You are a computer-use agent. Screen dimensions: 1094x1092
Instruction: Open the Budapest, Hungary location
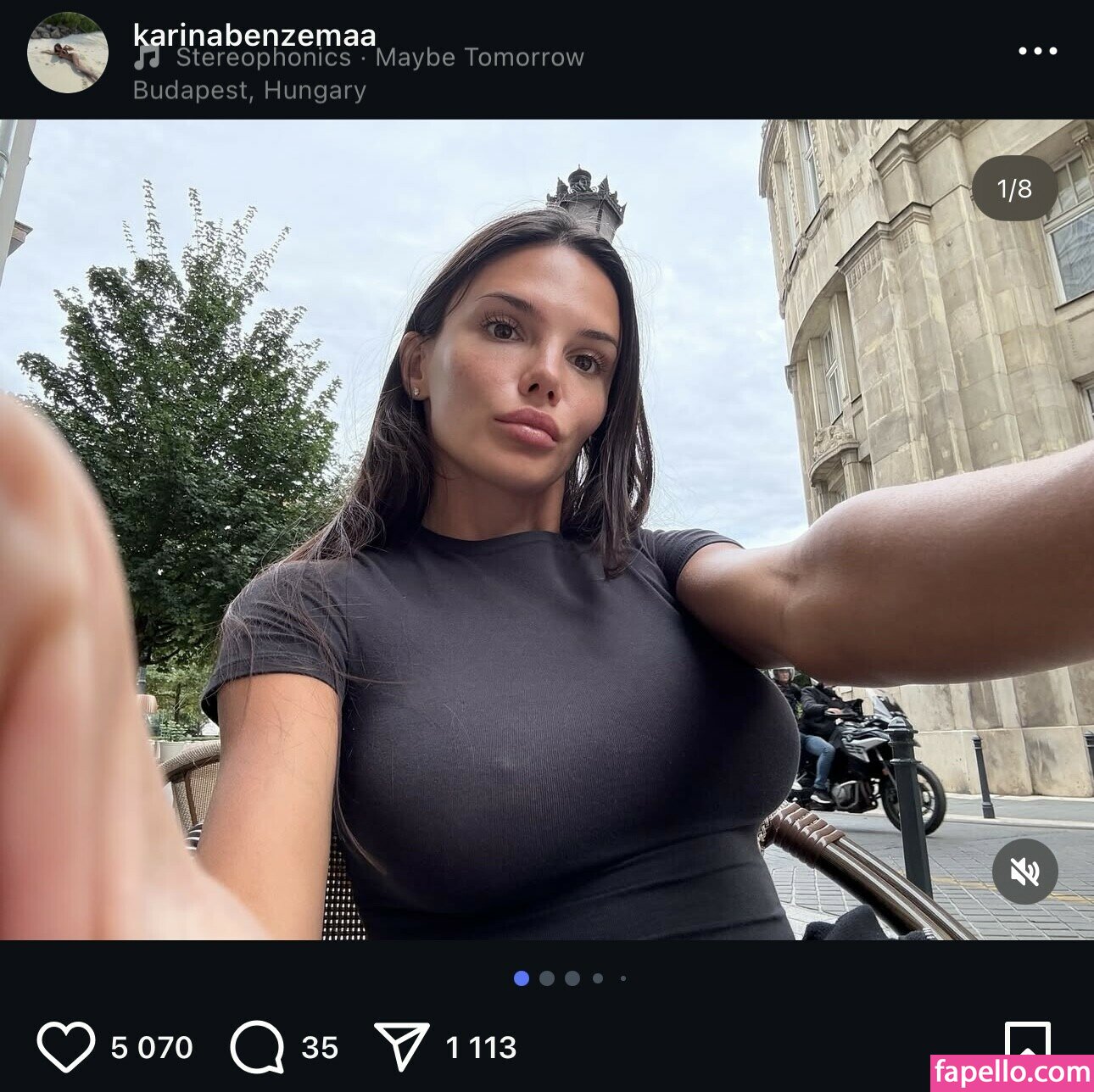(x=249, y=90)
